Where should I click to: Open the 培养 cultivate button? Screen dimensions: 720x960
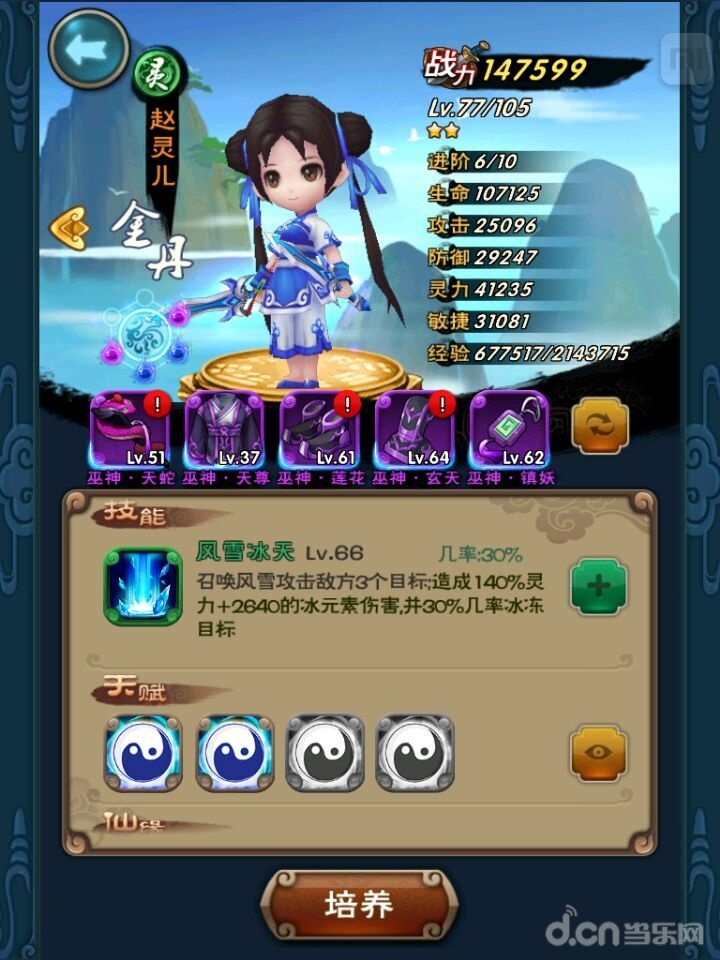point(360,905)
